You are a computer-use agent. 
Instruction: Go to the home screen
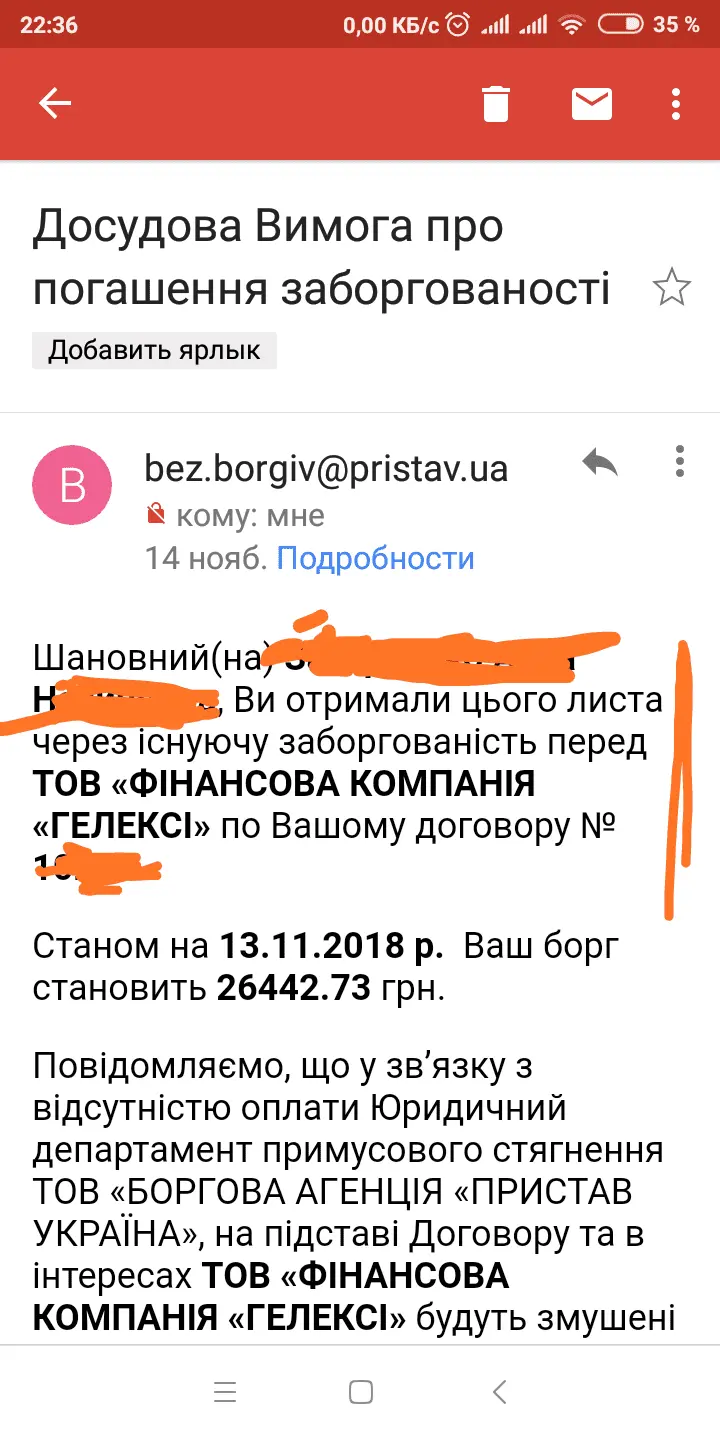click(x=360, y=1391)
